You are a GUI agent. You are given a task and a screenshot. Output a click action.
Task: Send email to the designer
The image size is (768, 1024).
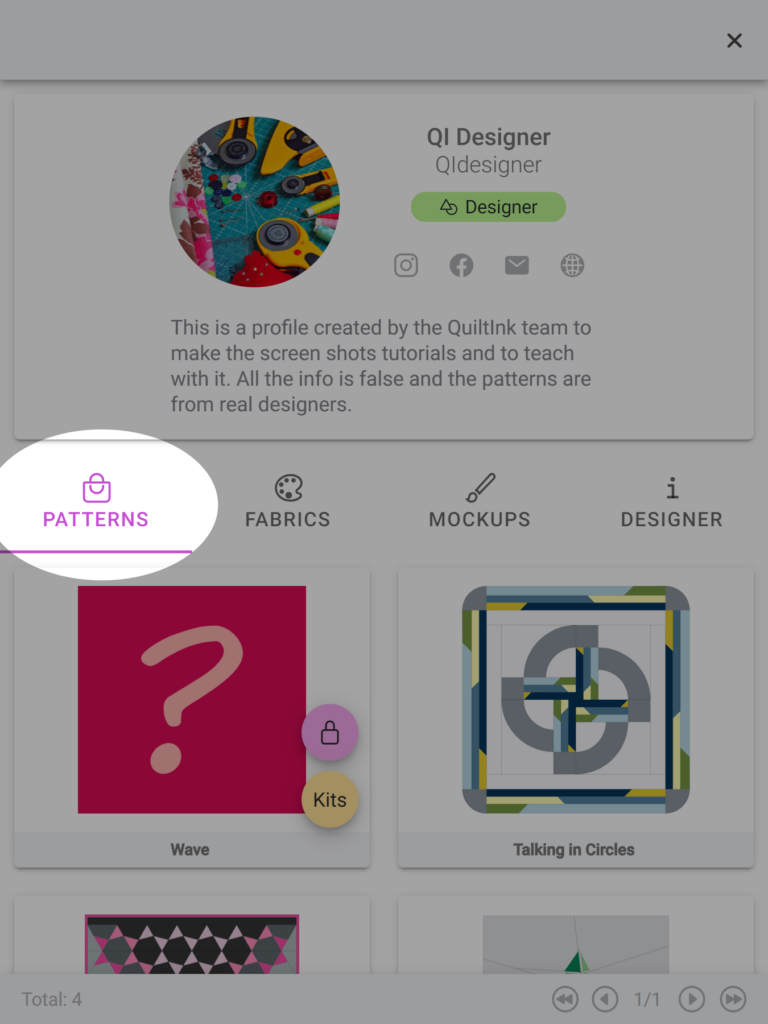pyautogui.click(x=517, y=265)
